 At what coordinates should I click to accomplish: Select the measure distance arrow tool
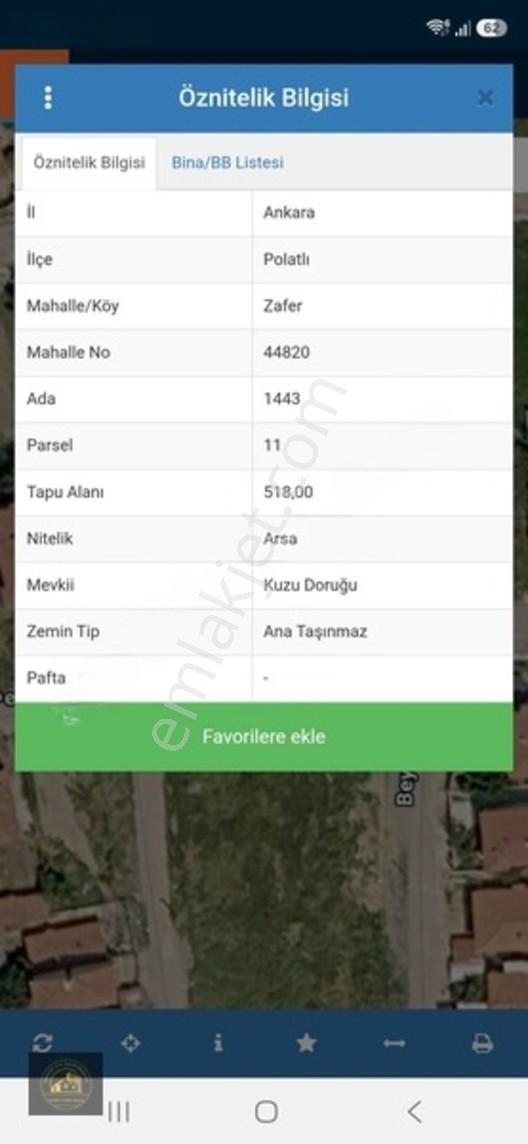pos(395,1043)
